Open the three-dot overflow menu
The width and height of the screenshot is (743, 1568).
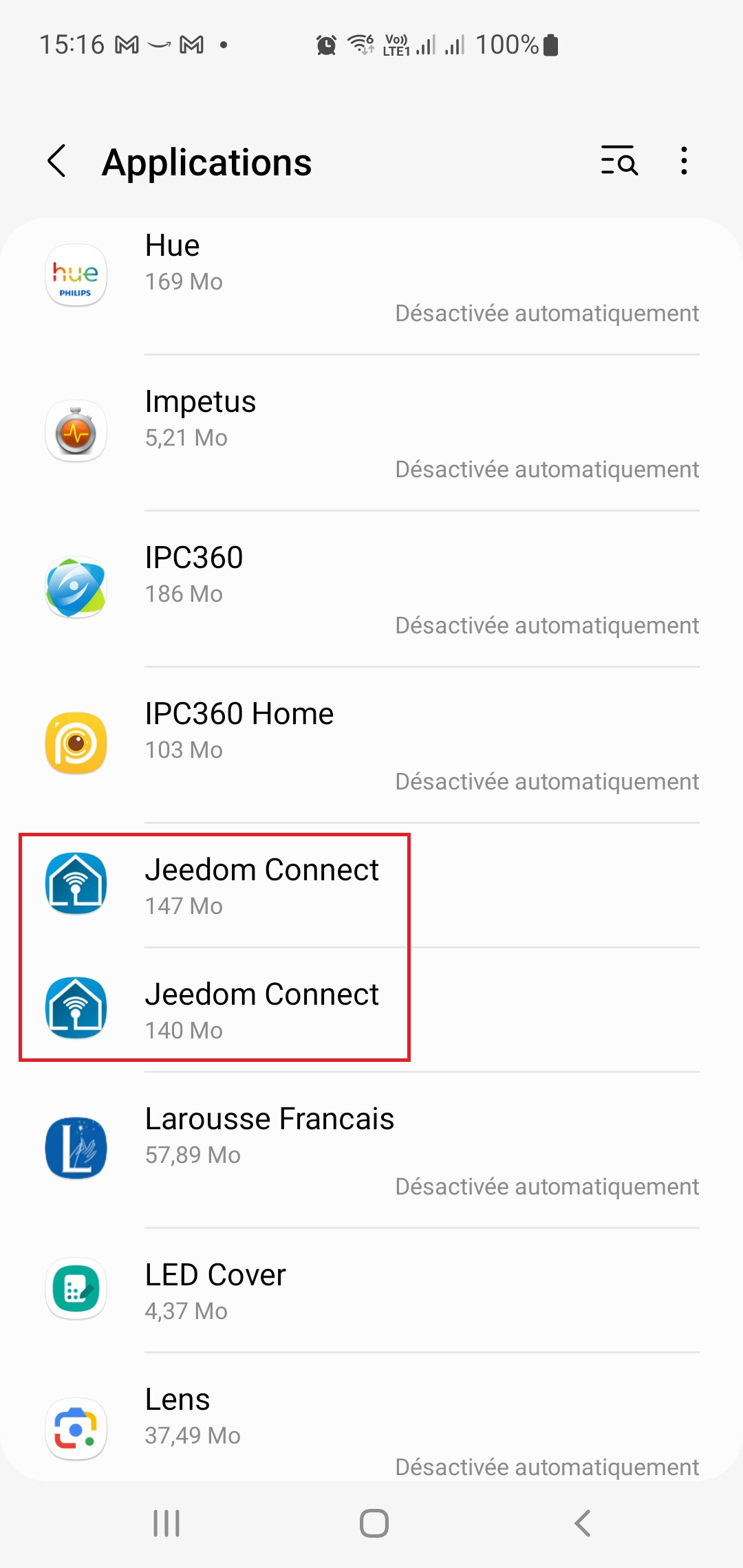683,162
